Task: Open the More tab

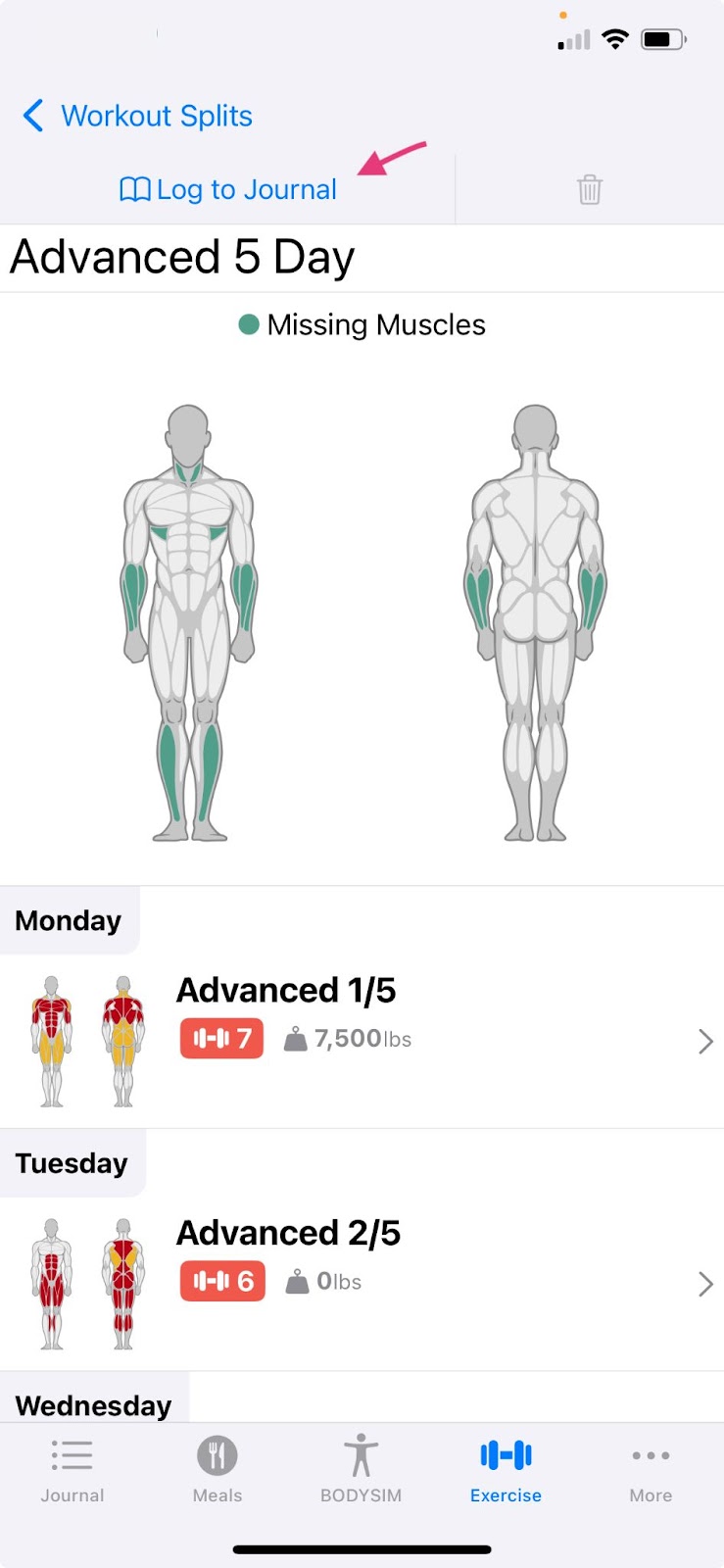Action: pyautogui.click(x=651, y=1470)
